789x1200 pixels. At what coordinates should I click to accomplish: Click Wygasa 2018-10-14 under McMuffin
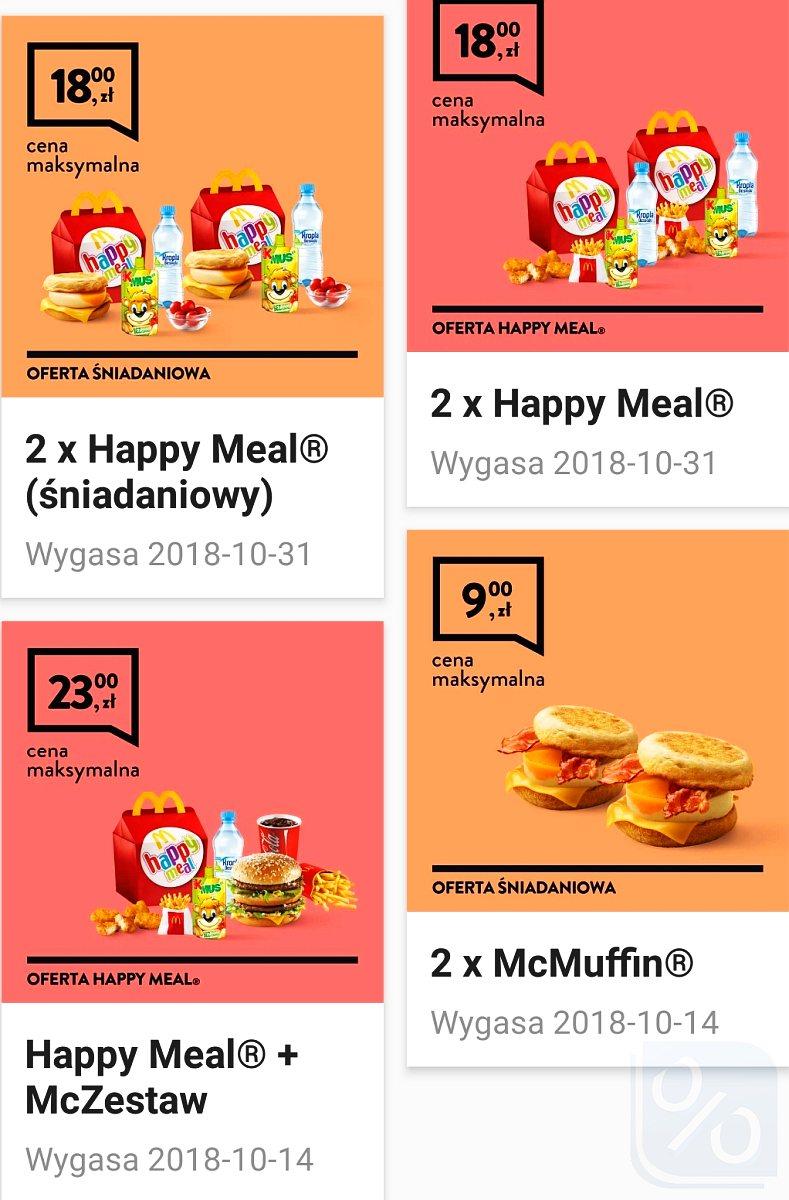click(x=575, y=1023)
